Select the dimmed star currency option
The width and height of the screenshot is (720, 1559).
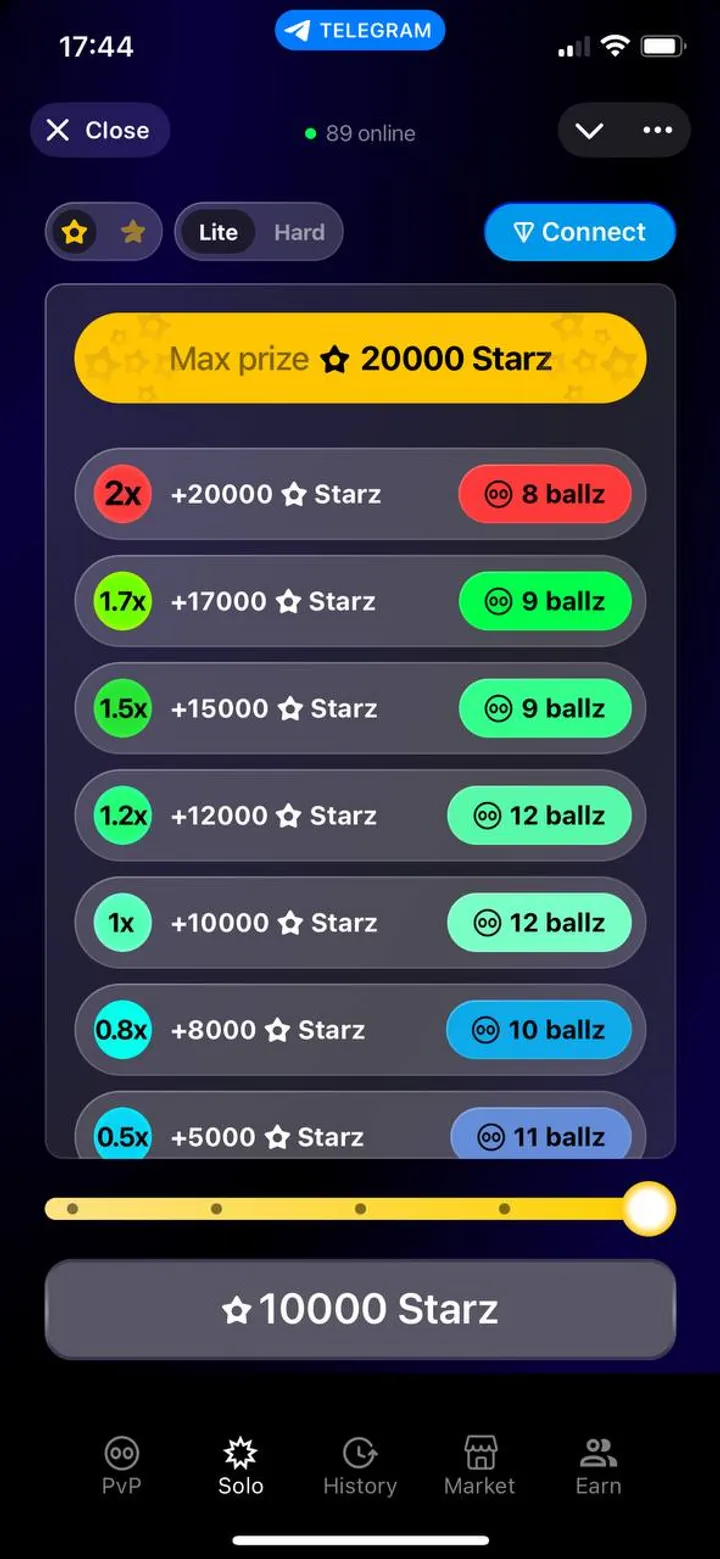(133, 232)
